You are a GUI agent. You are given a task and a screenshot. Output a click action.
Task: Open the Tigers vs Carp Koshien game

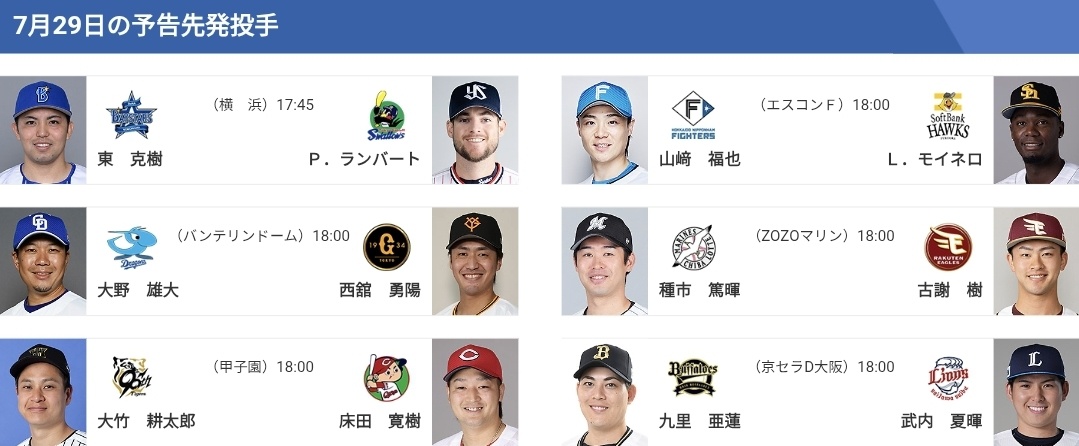(260, 392)
